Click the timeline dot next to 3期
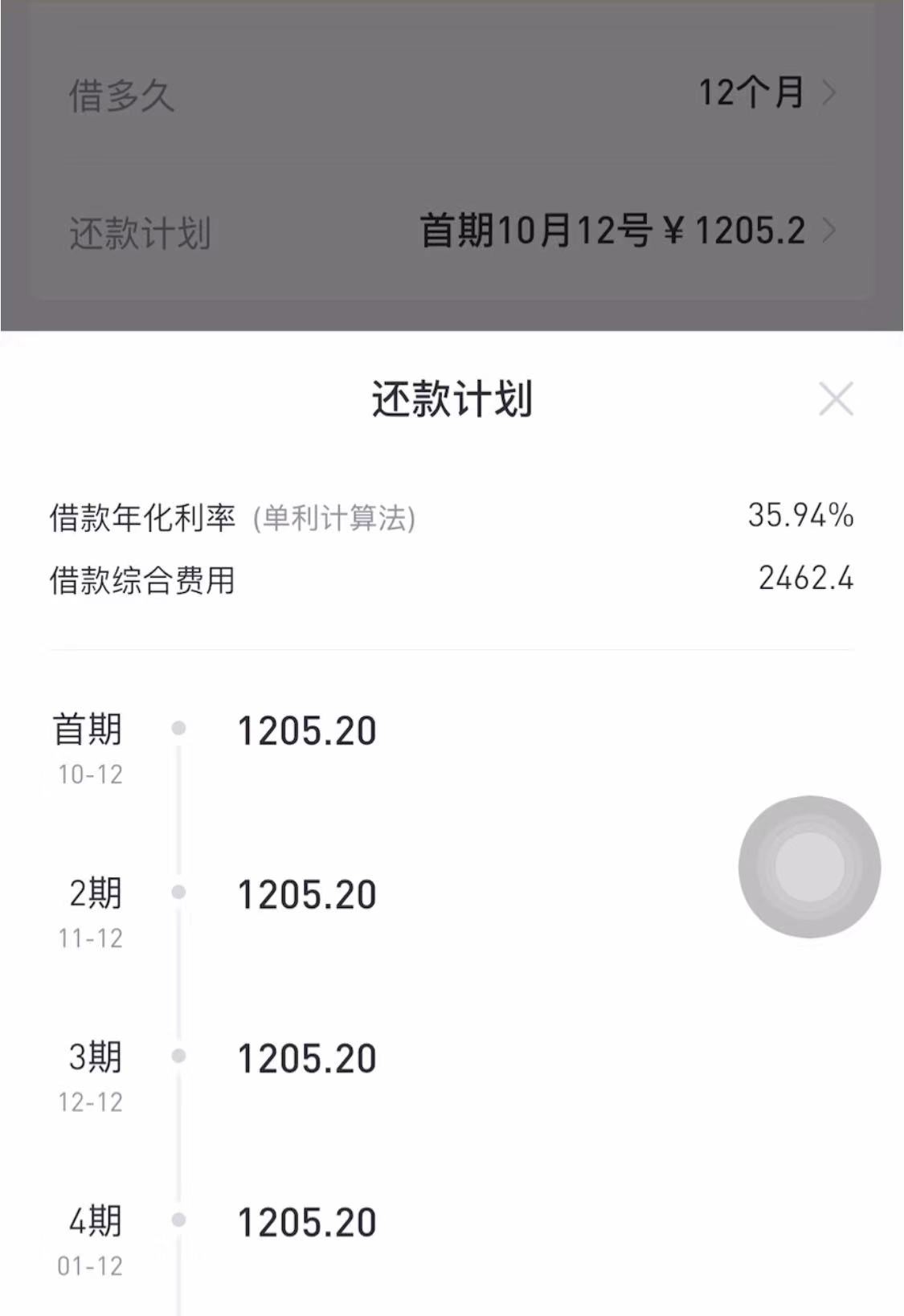Image resolution: width=904 pixels, height=1316 pixels. 178,1058
